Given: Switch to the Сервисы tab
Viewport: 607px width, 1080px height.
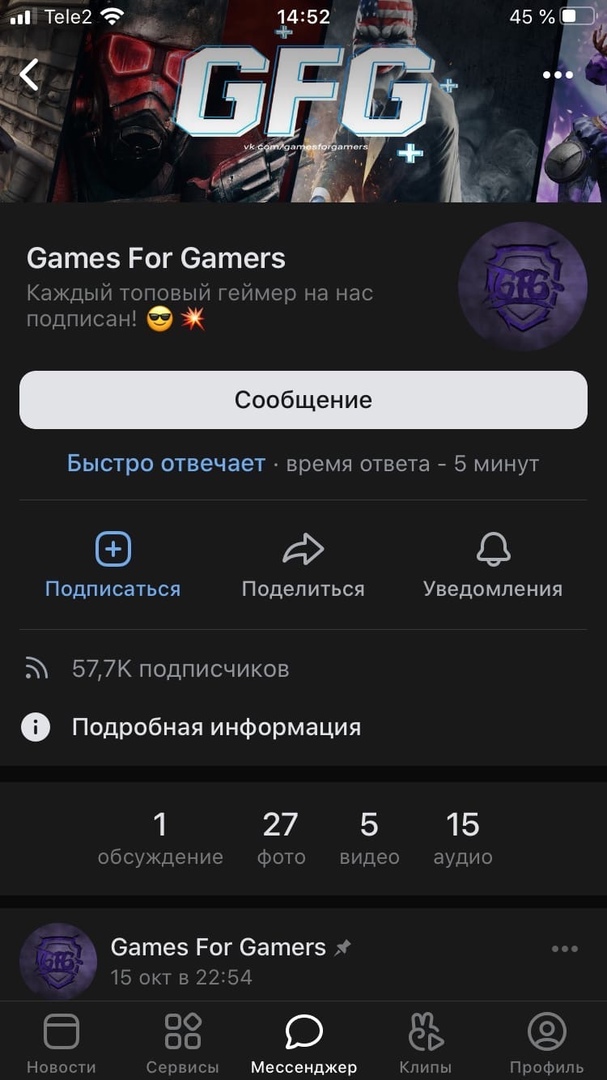Looking at the screenshot, I should [x=183, y=1043].
